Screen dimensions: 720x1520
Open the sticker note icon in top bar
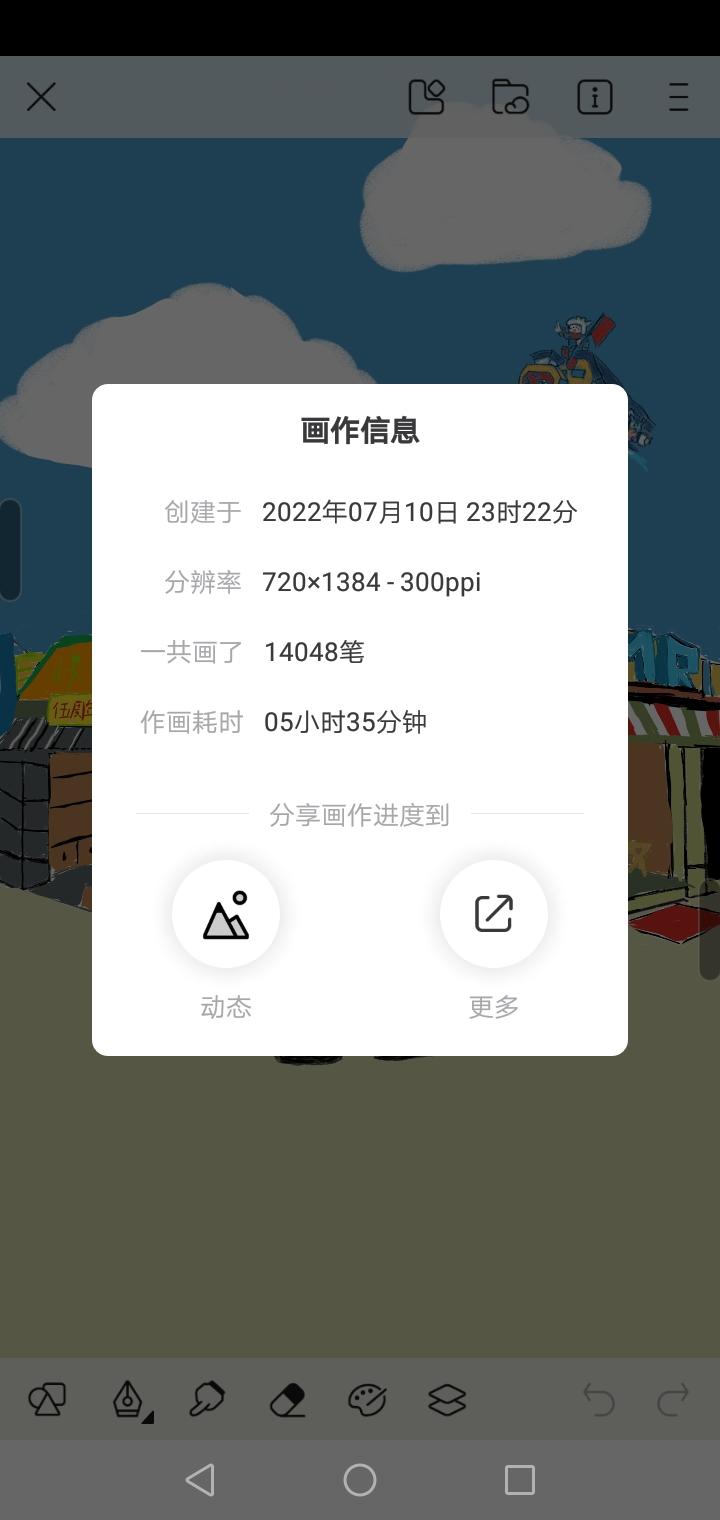point(427,97)
